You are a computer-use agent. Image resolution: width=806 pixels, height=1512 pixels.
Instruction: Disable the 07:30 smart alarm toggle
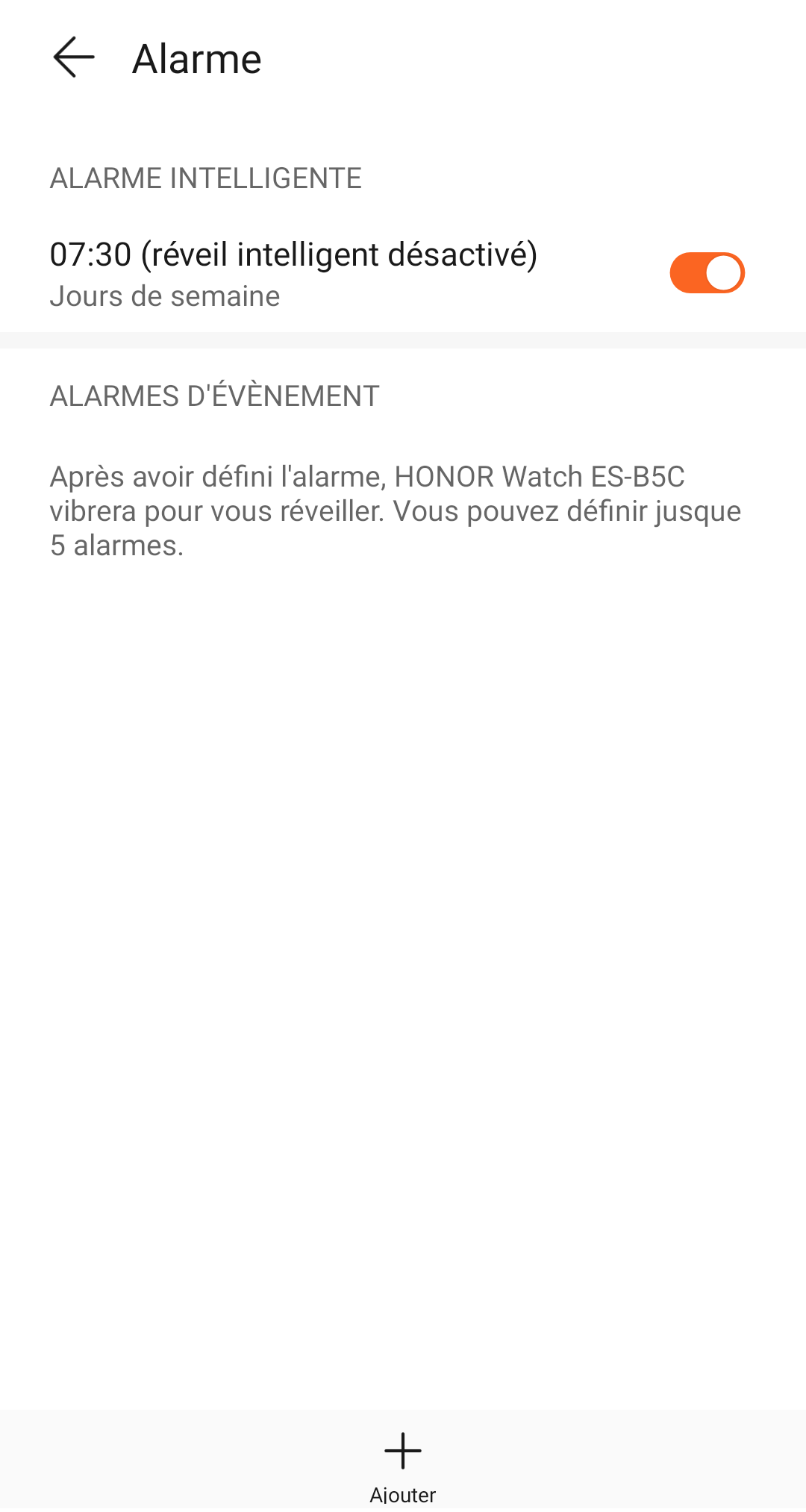tap(706, 272)
